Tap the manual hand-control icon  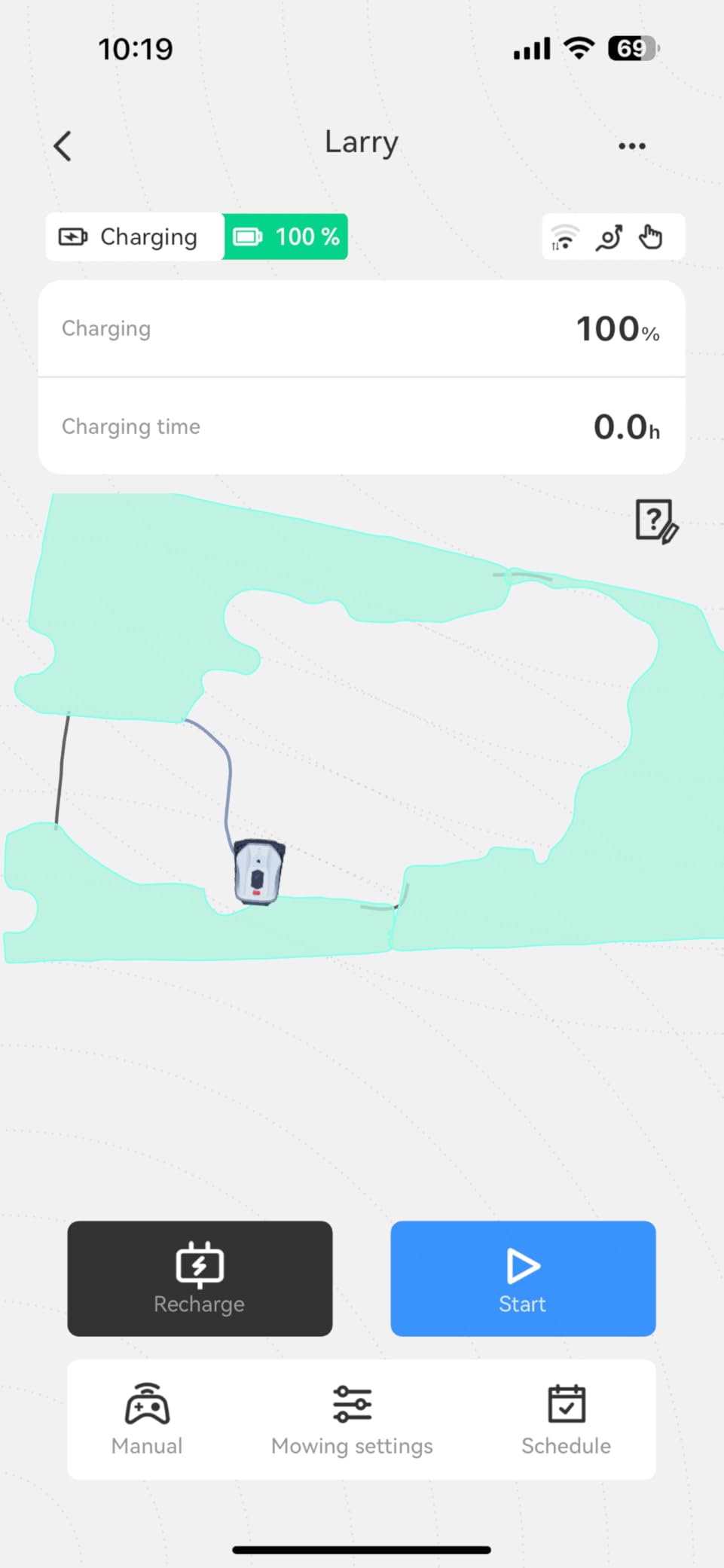coord(651,236)
